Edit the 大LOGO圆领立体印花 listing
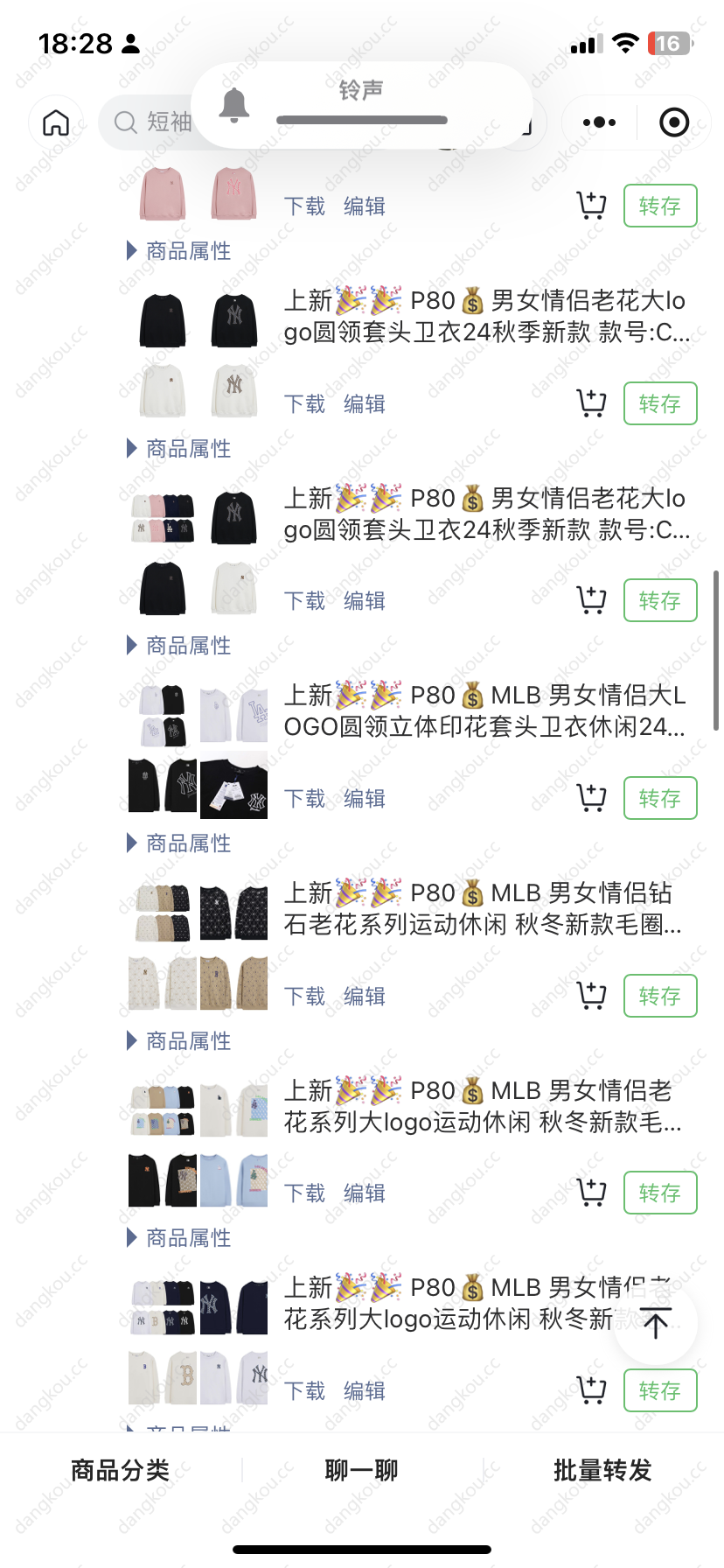This screenshot has height=1568, width=724. [x=365, y=798]
